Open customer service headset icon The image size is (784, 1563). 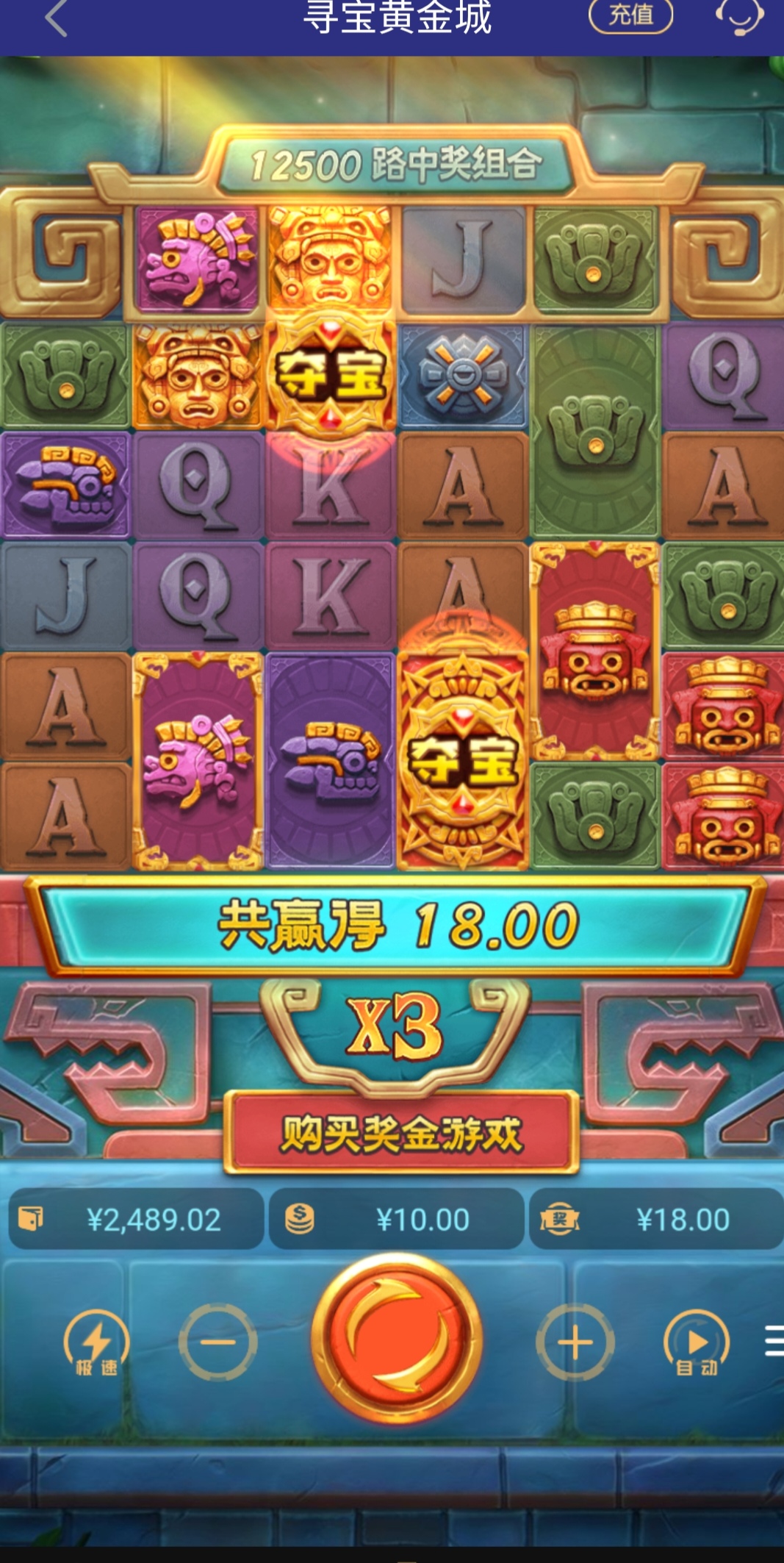(740, 16)
